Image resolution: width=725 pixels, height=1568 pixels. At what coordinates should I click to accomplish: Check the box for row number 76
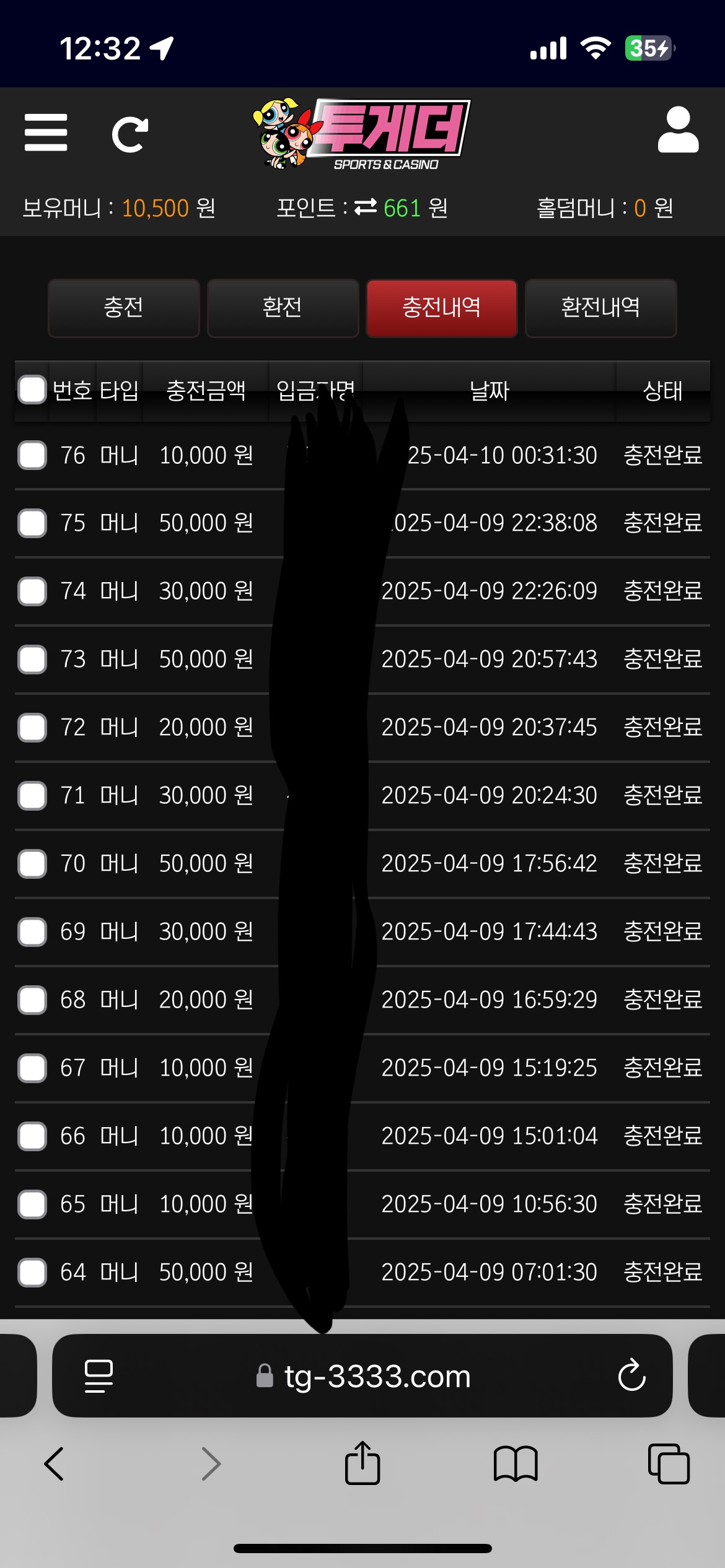(x=32, y=455)
